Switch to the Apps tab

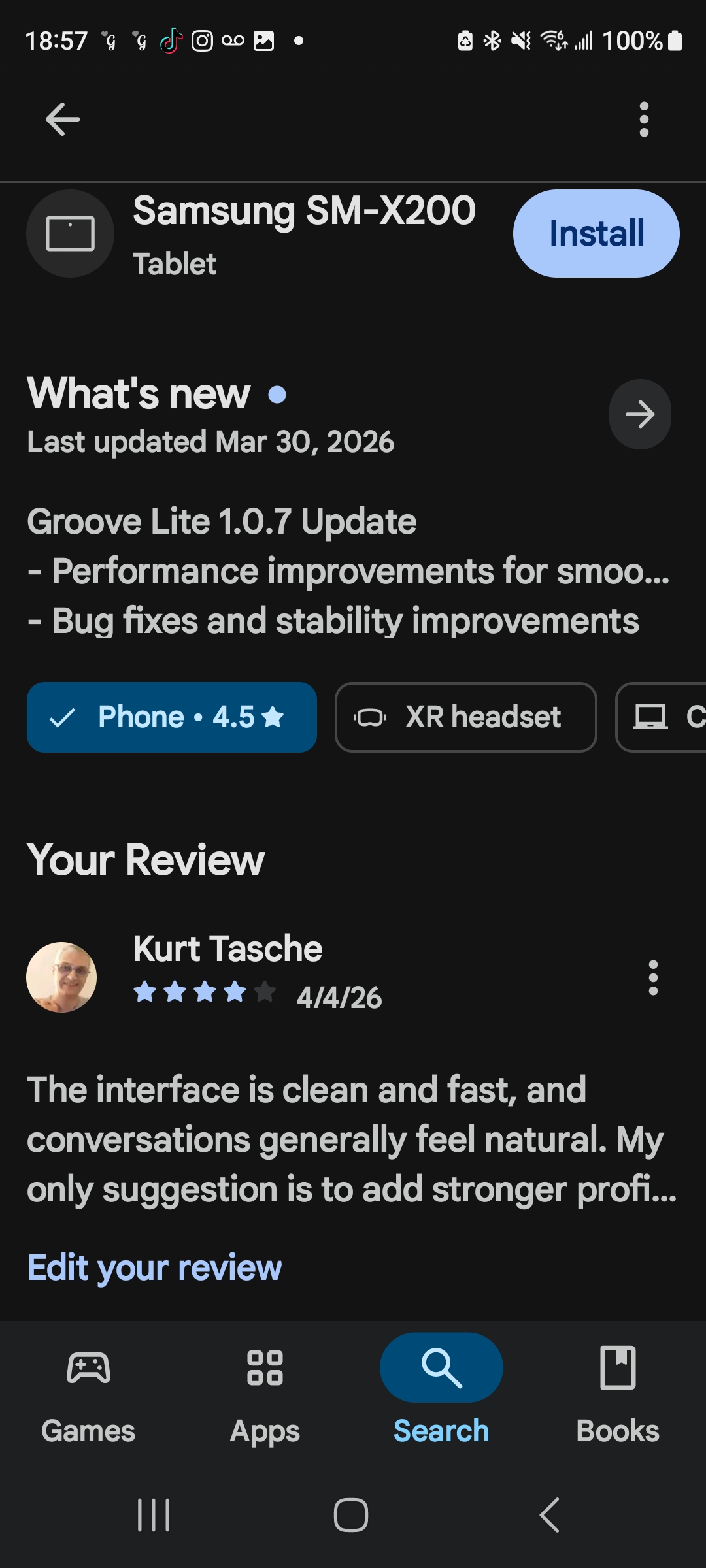pos(265,1392)
